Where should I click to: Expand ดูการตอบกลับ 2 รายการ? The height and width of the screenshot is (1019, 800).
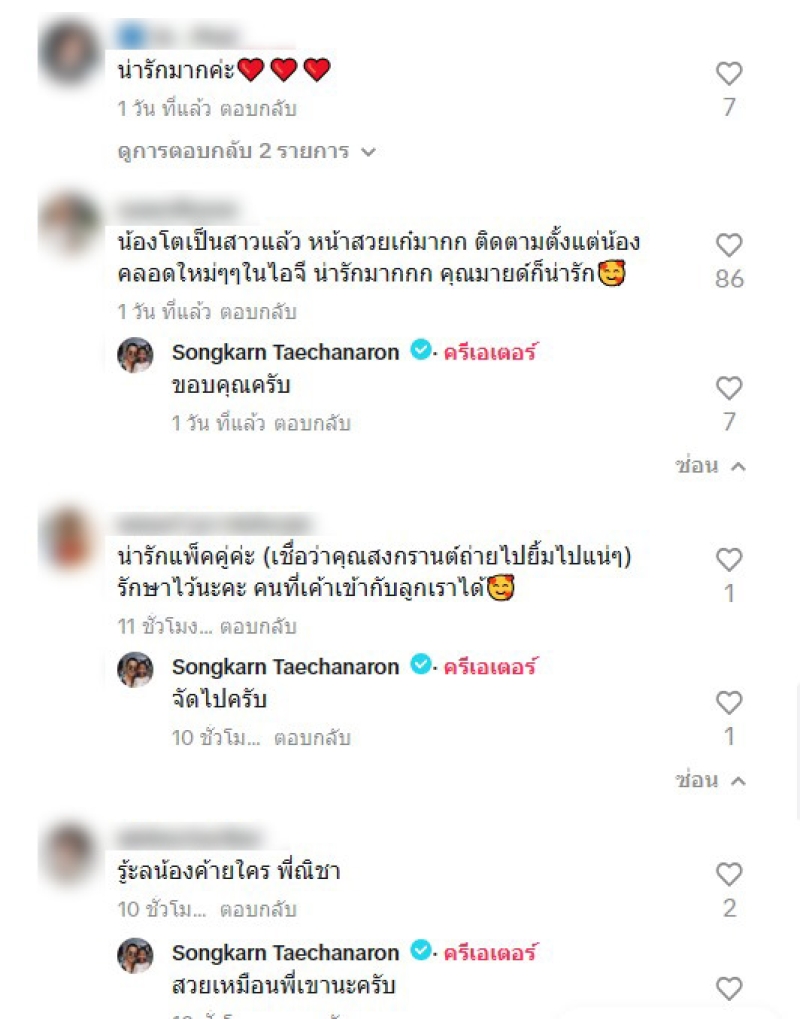[246, 152]
